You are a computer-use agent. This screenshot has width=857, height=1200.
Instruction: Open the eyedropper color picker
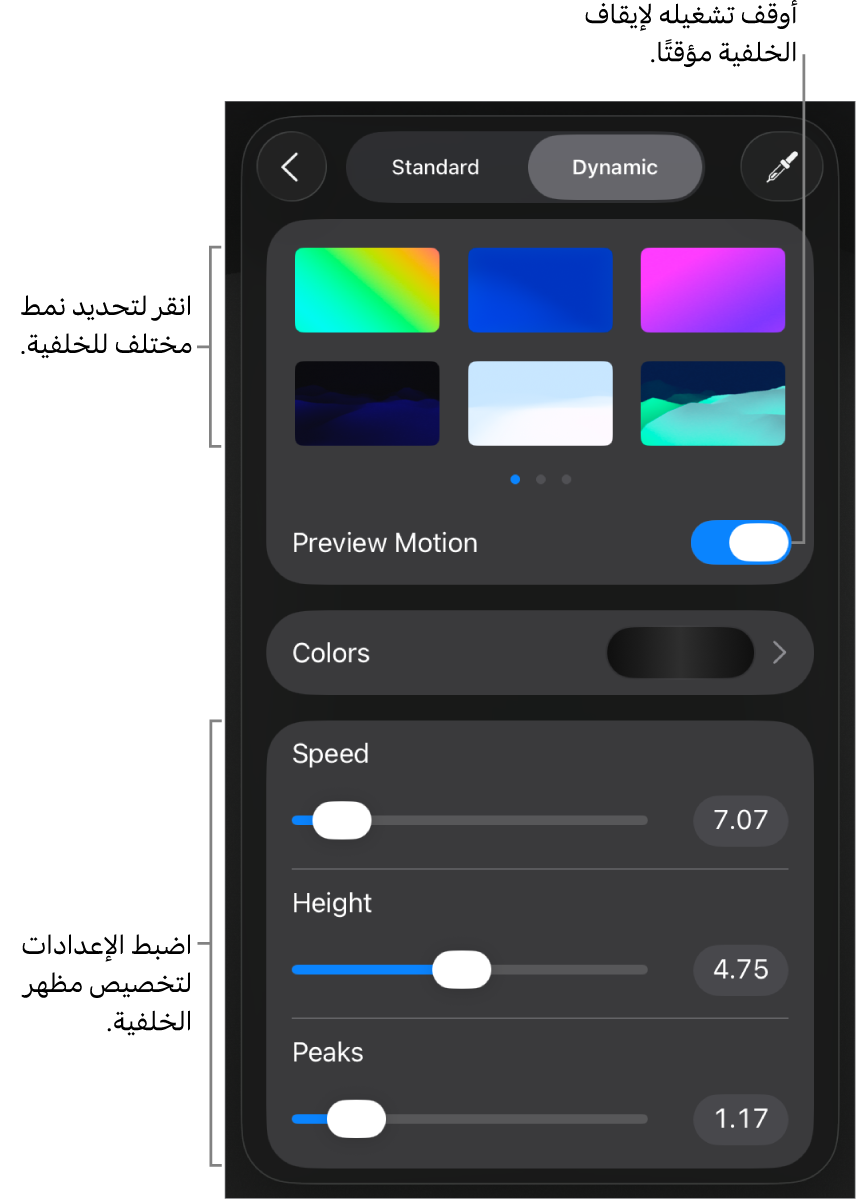(781, 167)
